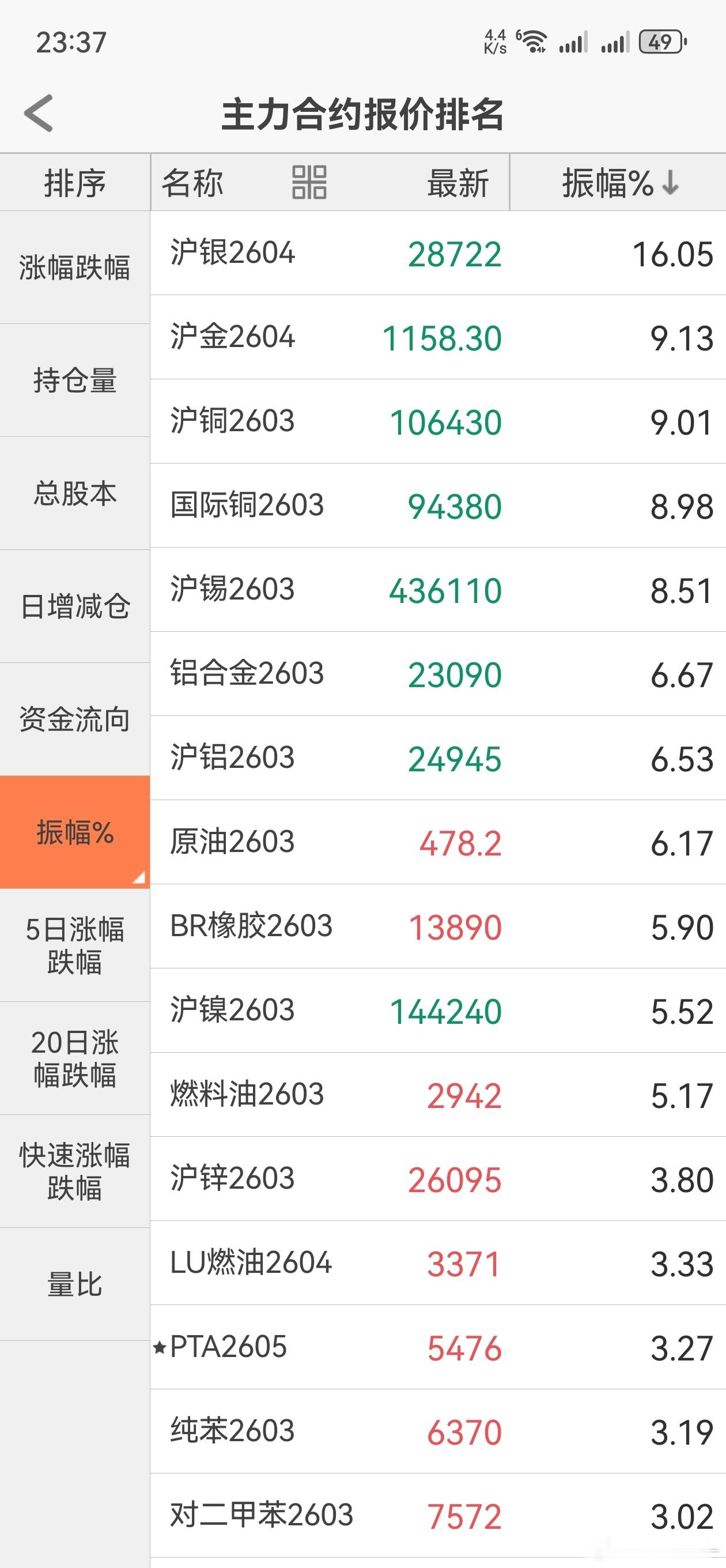This screenshot has width=726, height=1568.
Task: Tap the back arrow to leave 主力合约报价排名
Action: 37,113
